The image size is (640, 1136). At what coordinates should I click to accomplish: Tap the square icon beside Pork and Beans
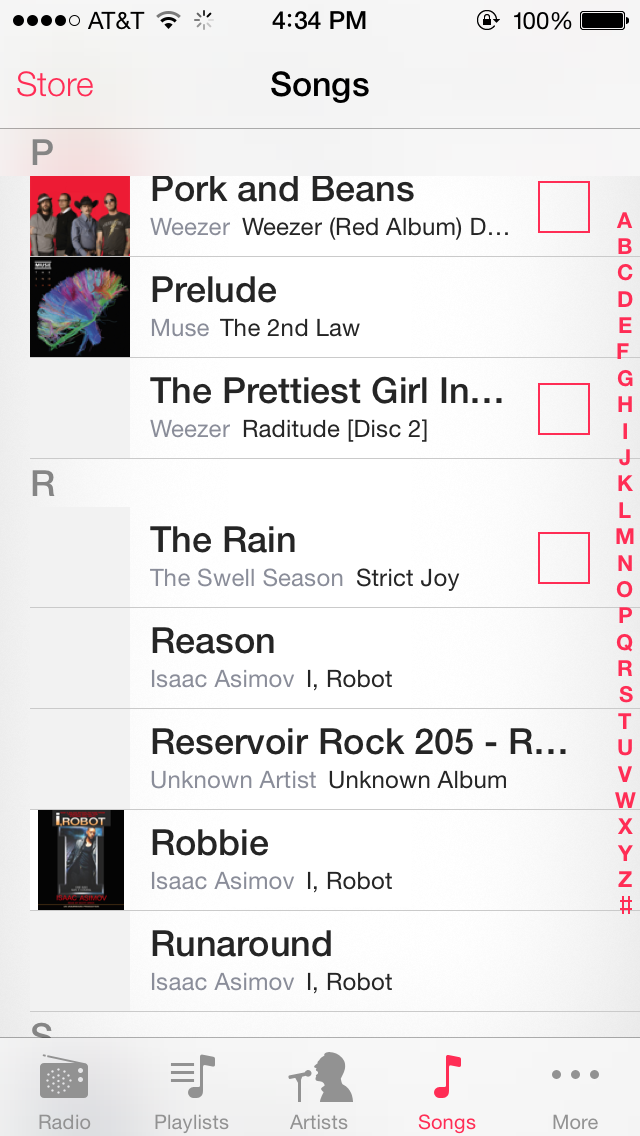click(564, 207)
